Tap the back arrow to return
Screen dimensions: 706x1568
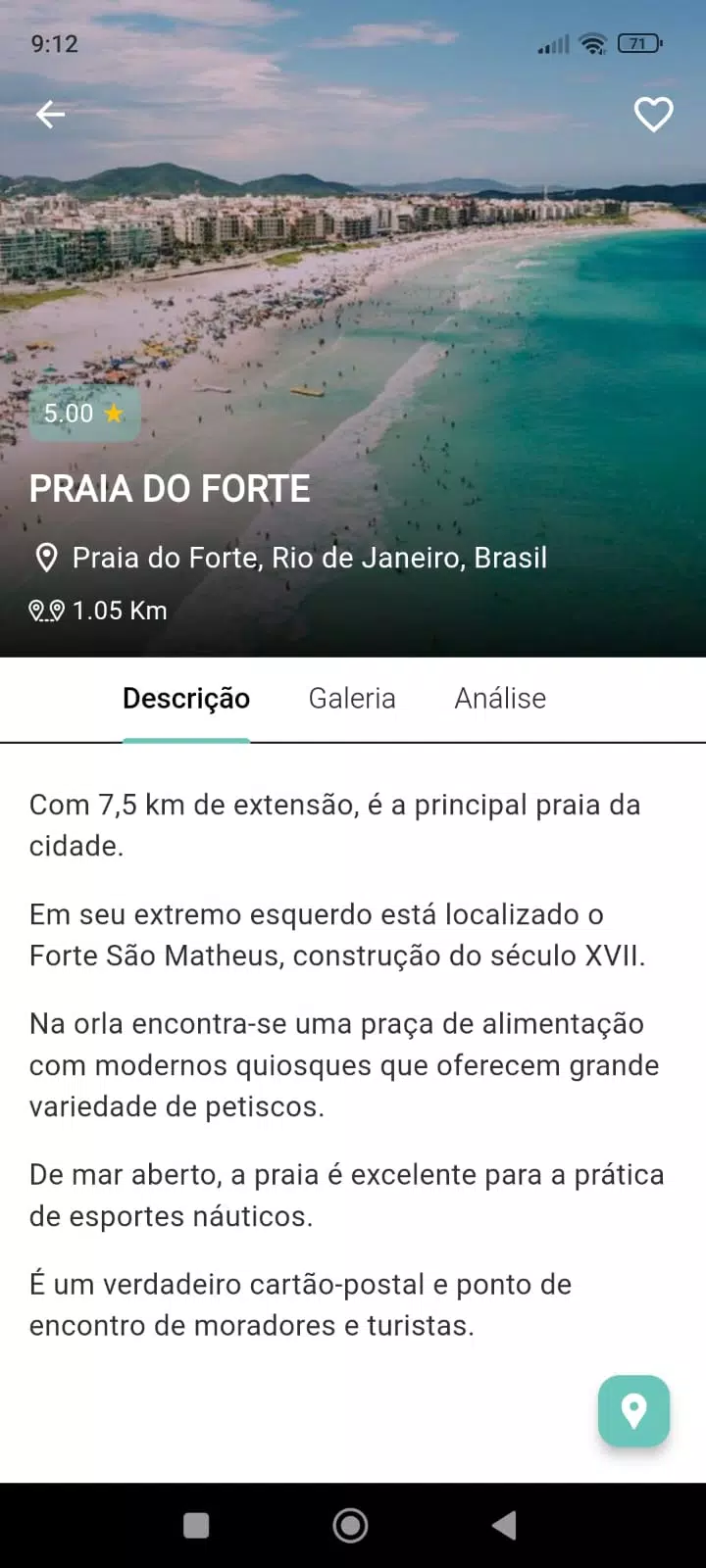pos(50,114)
